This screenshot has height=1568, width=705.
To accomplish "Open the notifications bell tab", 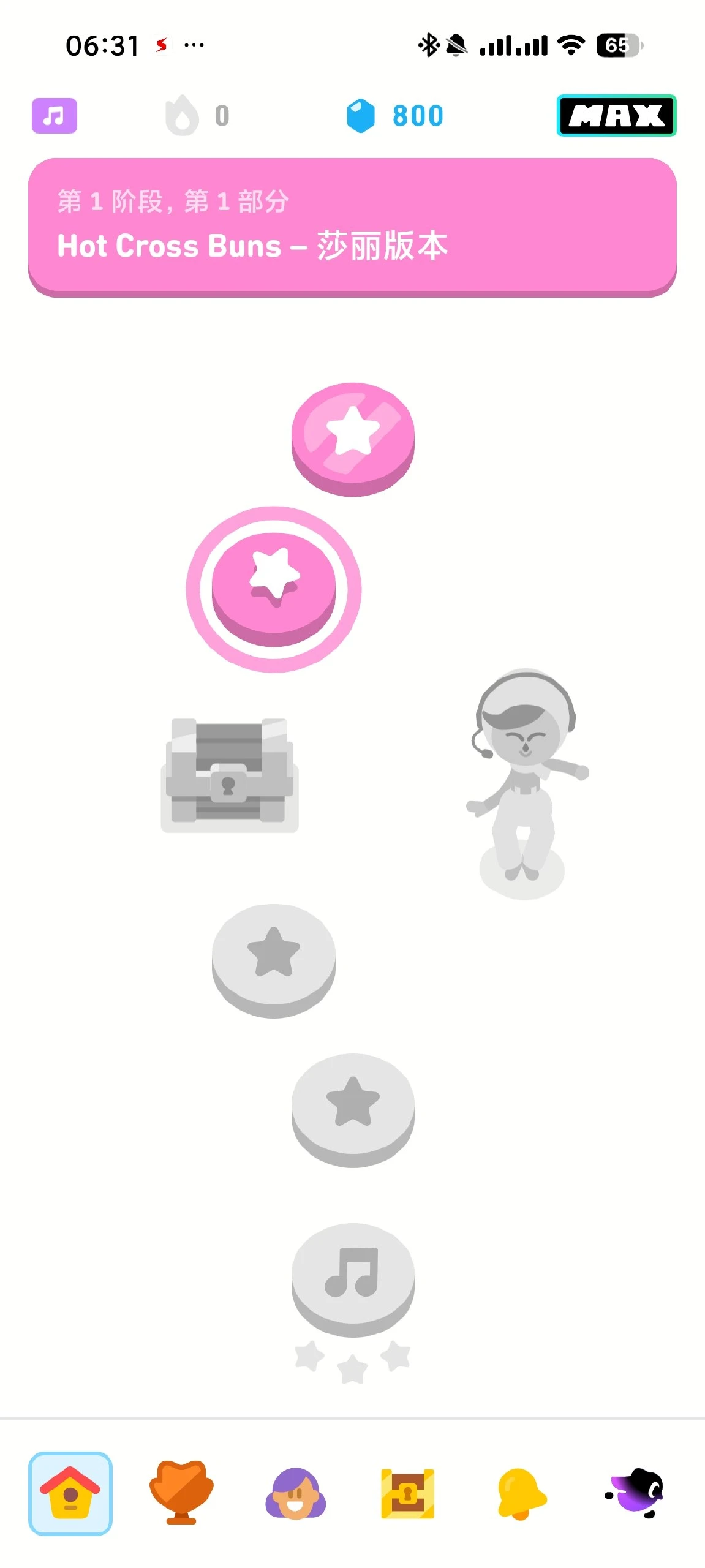I will point(521,1493).
